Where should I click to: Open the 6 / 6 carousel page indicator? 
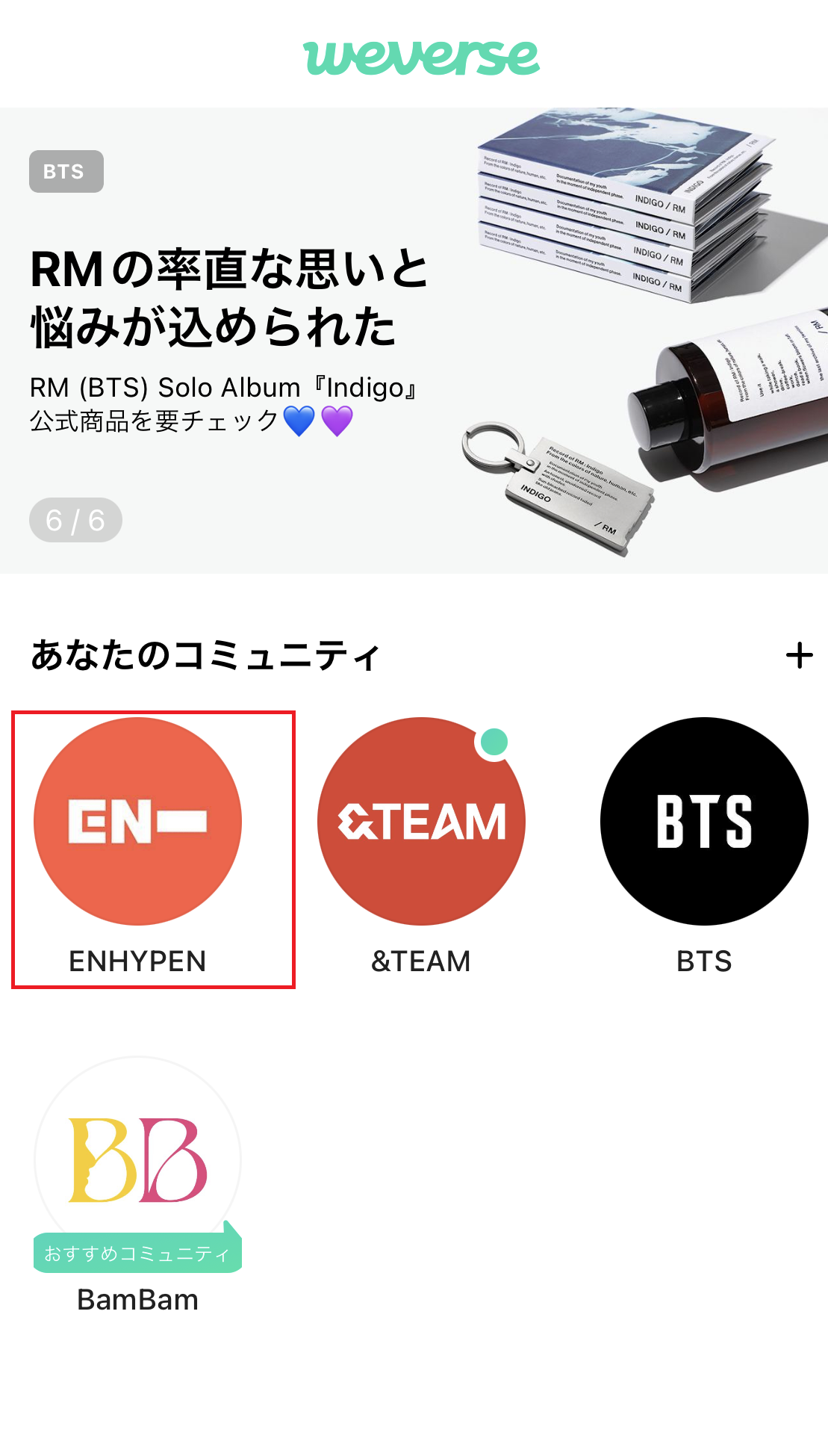coord(75,519)
